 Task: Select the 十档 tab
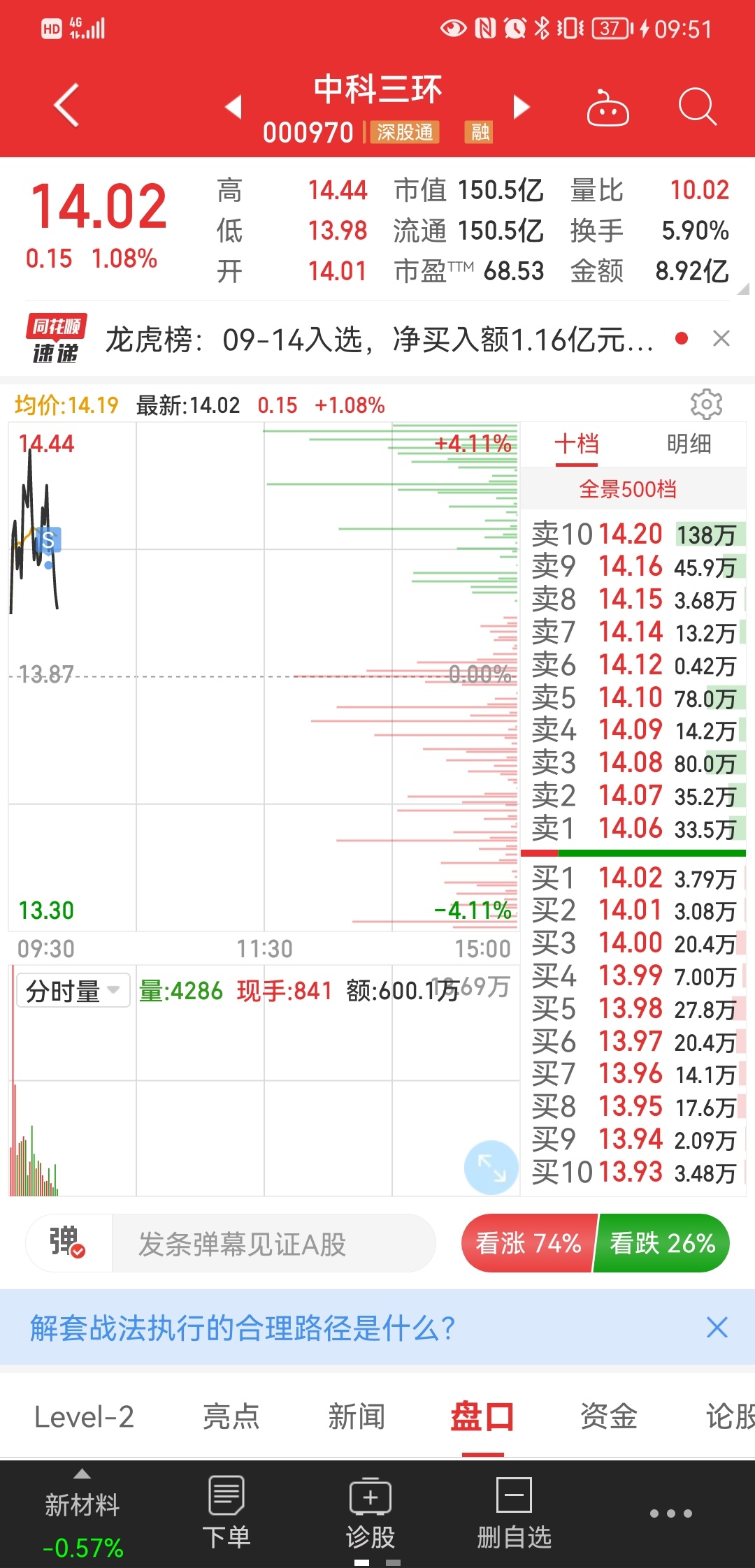577,444
